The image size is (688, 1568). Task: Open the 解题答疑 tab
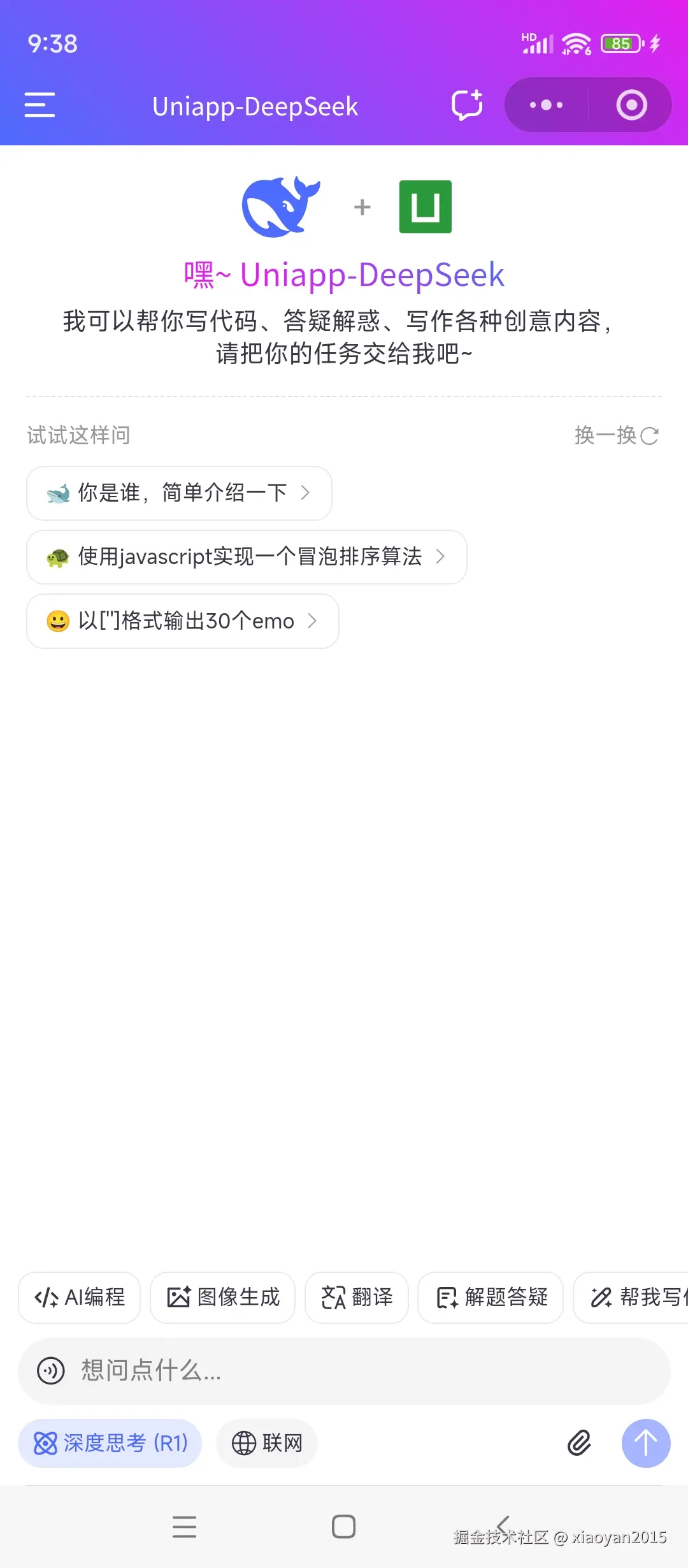click(491, 1298)
